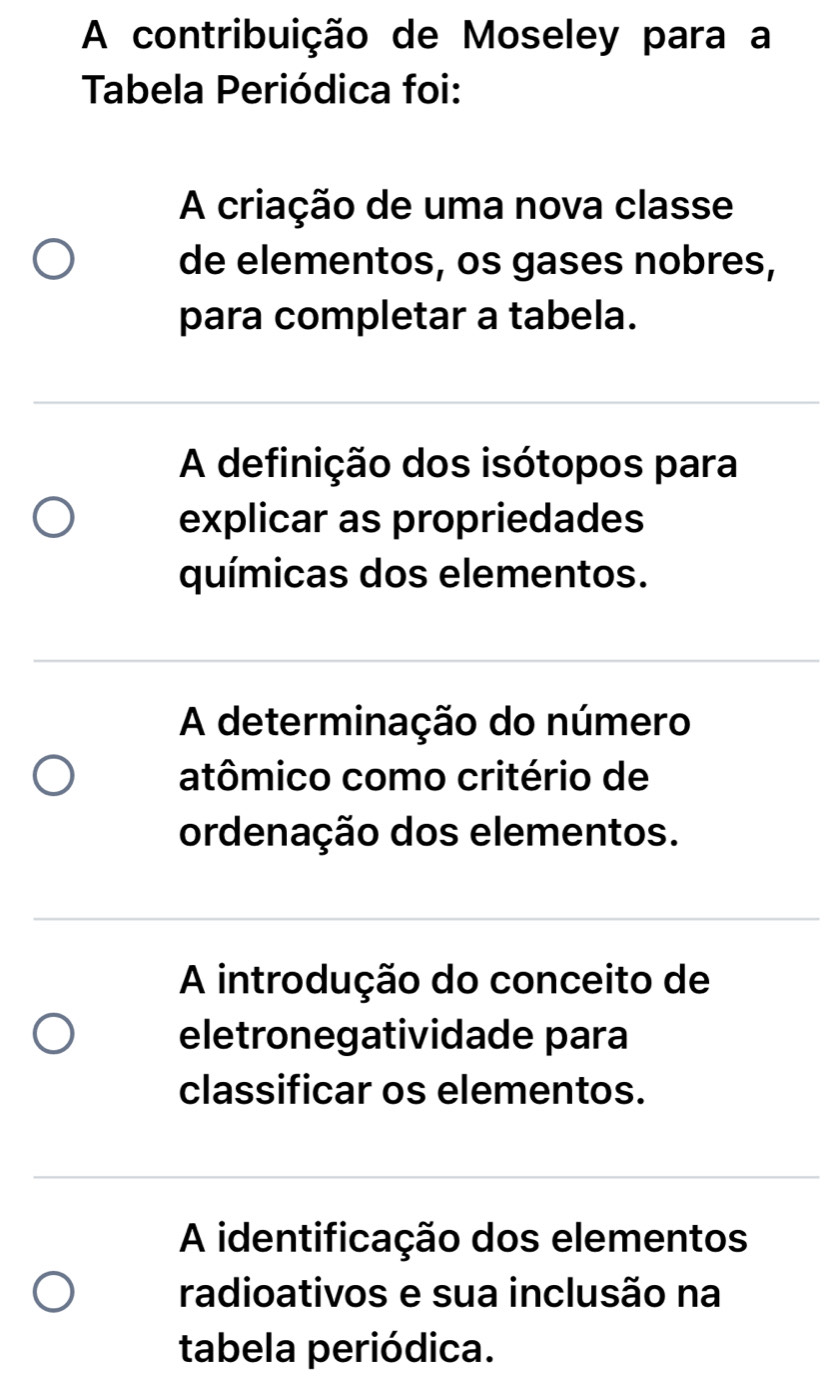Tap the elementos radioativos answer option
Viewport: 824px width, 1388px height.
click(x=54, y=1292)
